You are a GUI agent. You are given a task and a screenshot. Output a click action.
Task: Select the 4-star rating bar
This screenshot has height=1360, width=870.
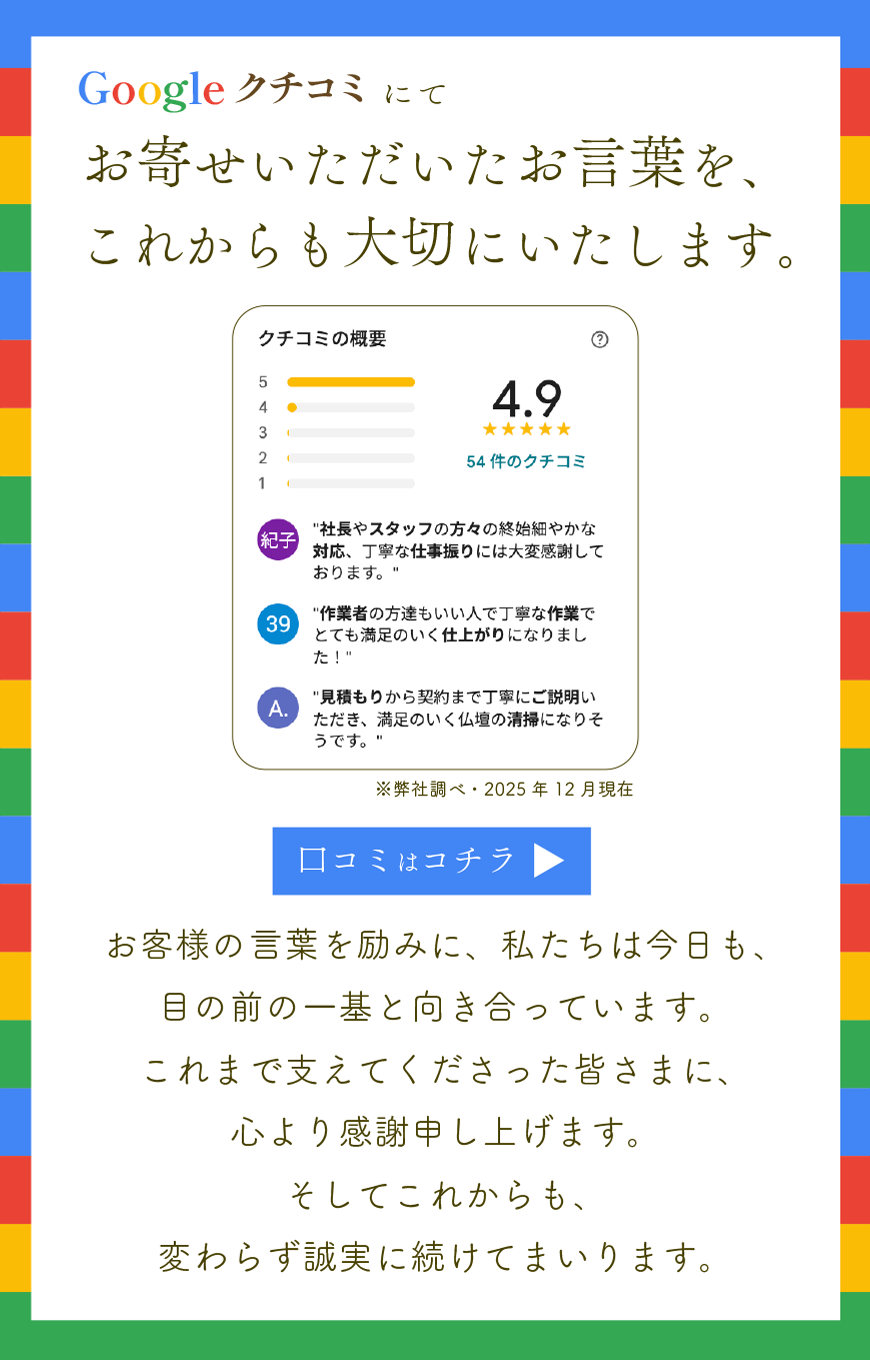(351, 407)
